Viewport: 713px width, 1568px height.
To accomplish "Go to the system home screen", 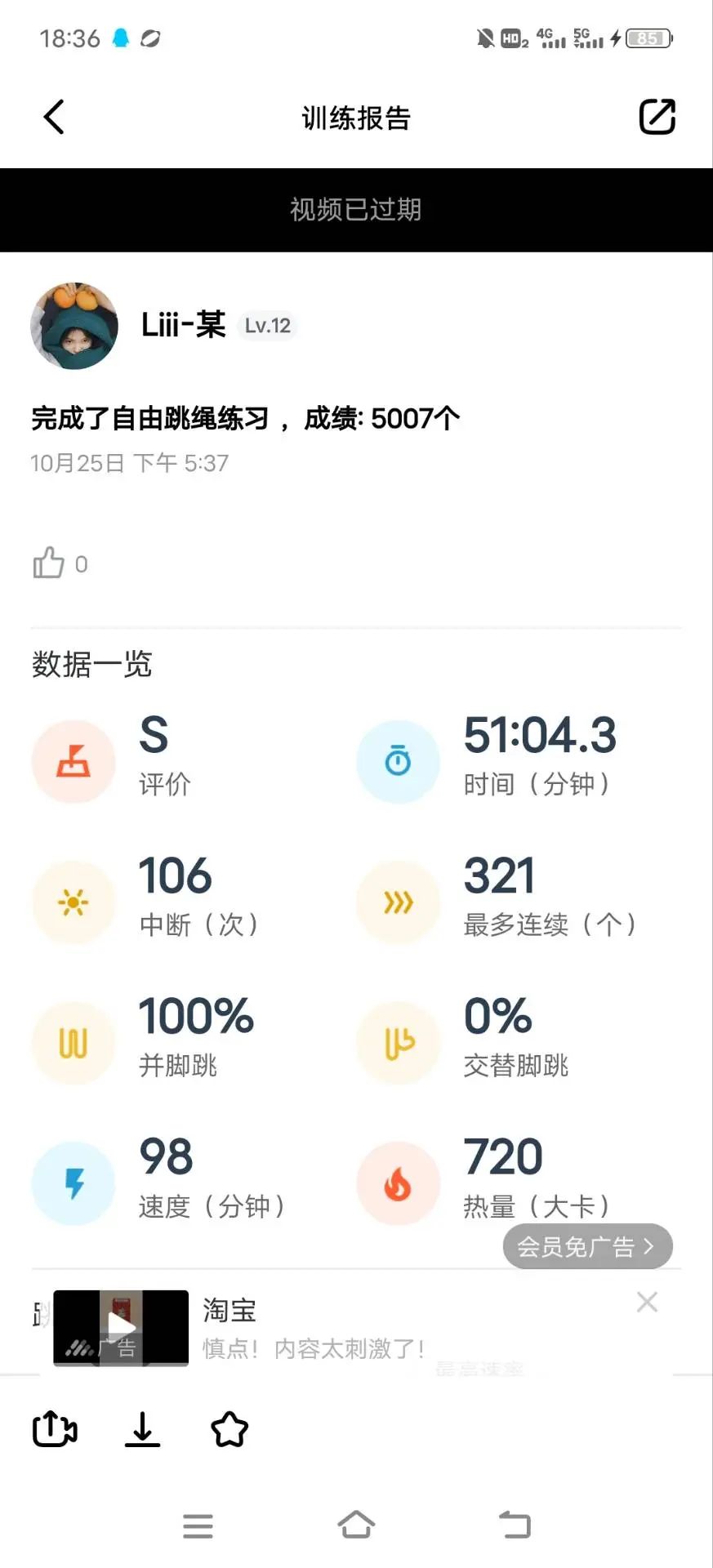I will pos(356,1525).
